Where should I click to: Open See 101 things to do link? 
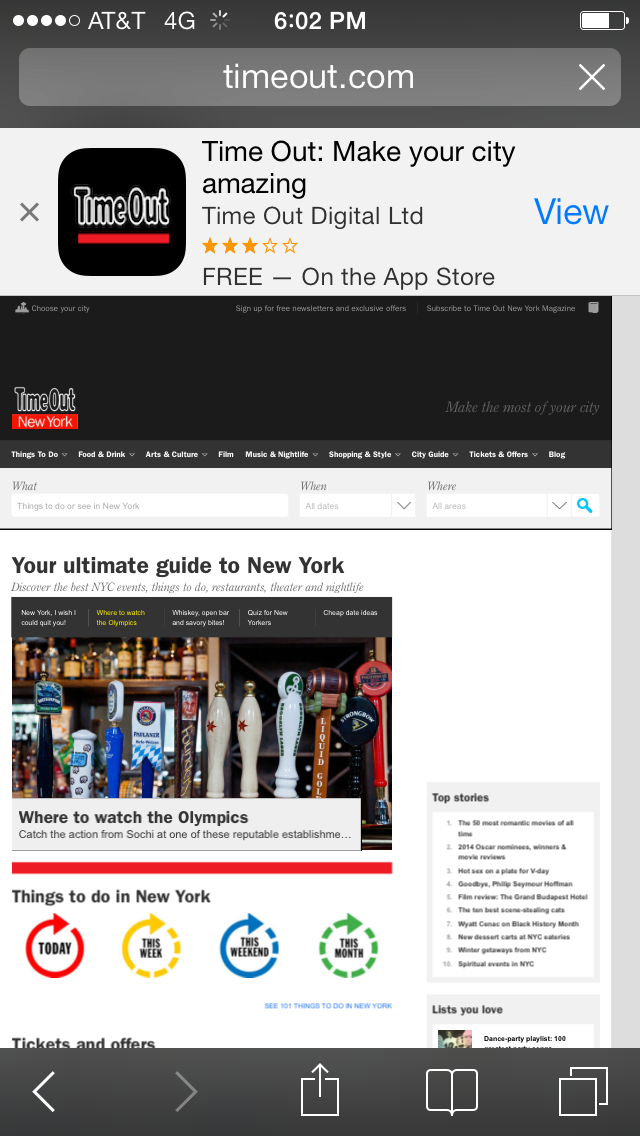328,1005
